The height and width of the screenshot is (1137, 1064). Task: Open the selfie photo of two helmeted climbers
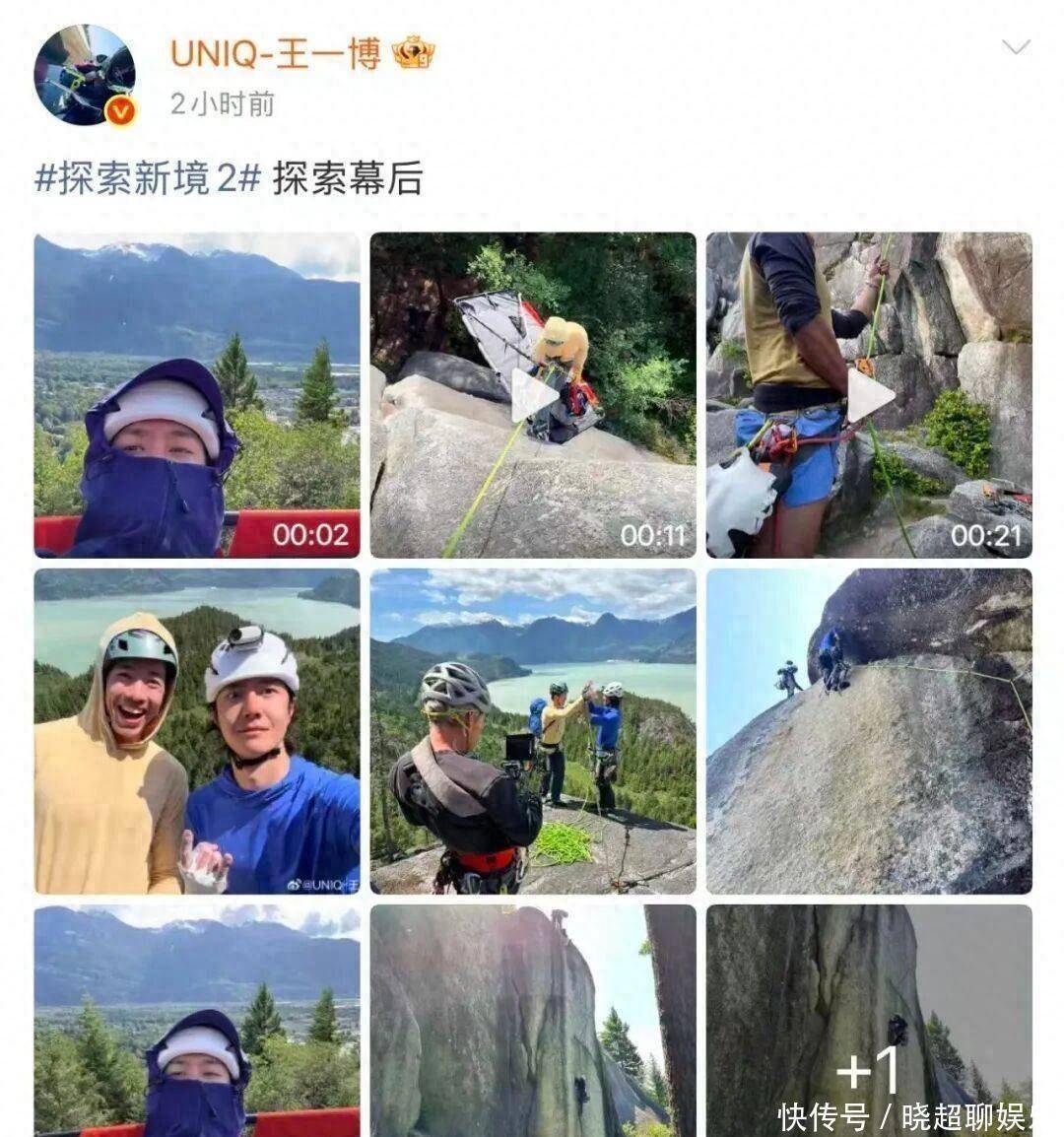(x=197, y=731)
